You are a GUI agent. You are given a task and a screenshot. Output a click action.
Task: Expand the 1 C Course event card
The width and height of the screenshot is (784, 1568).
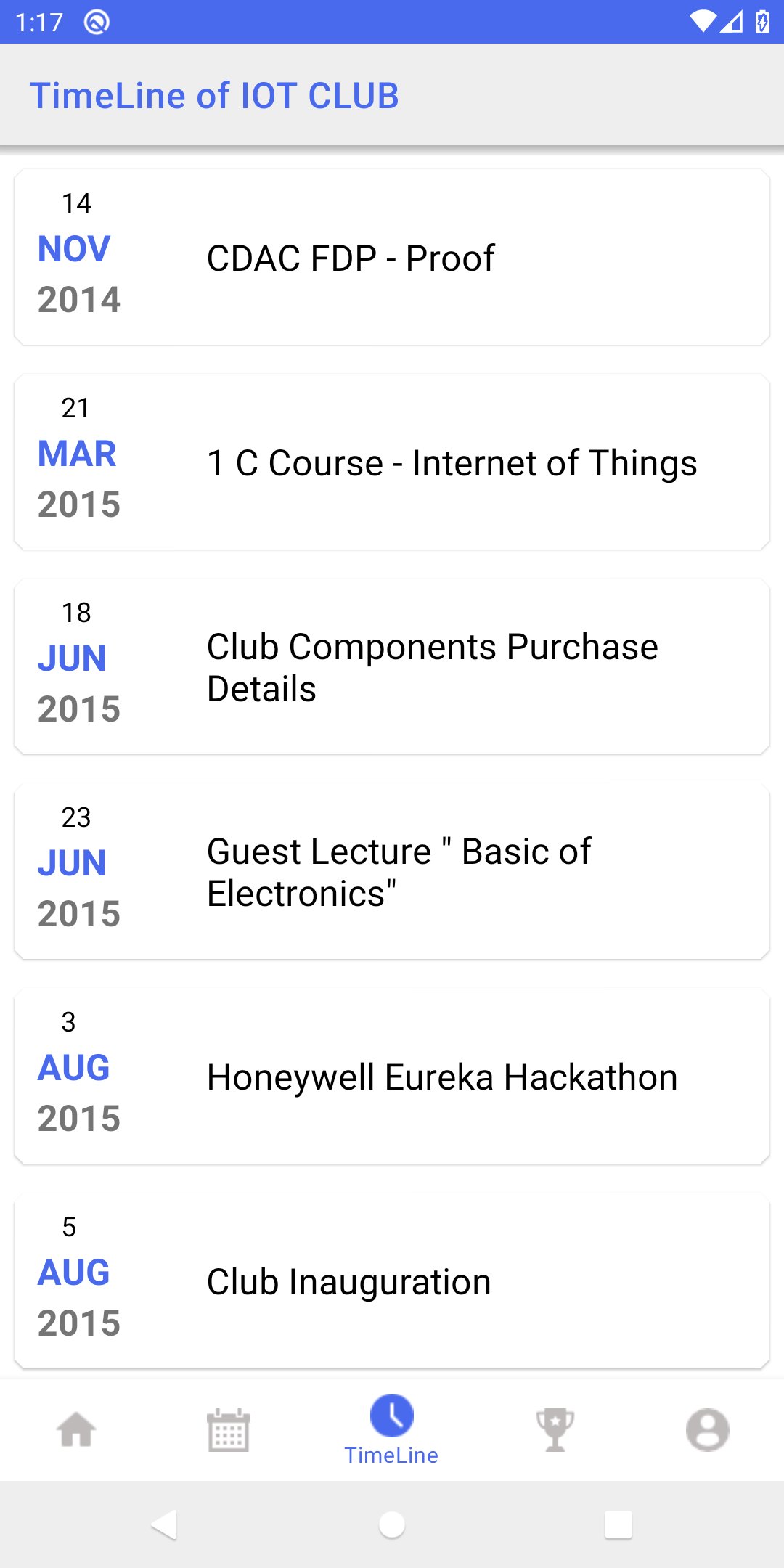click(392, 462)
